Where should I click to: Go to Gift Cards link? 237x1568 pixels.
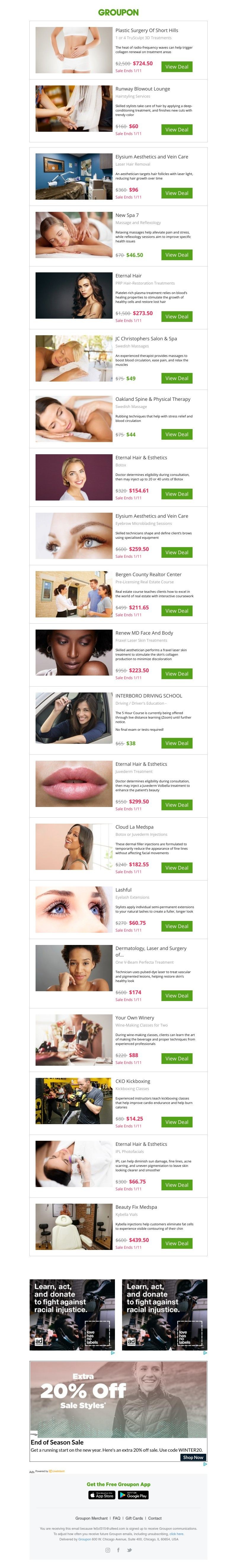[134, 1518]
